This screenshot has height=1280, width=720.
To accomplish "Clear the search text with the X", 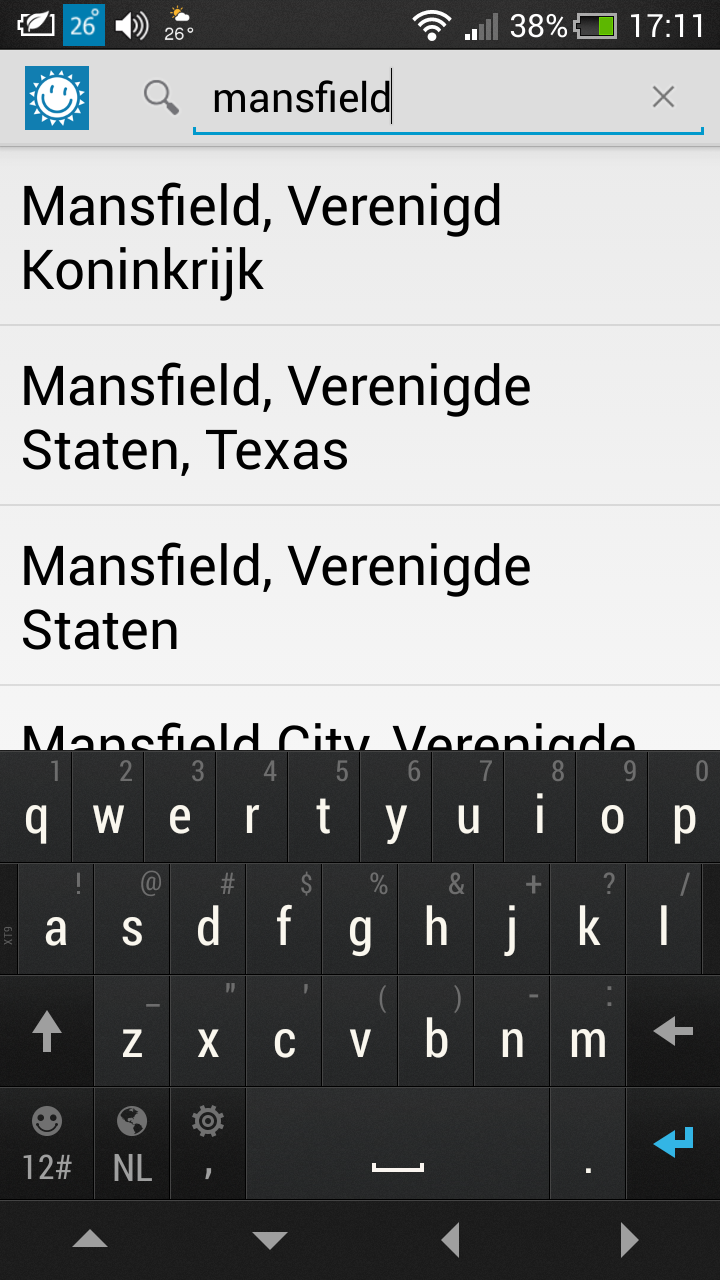I will click(663, 97).
